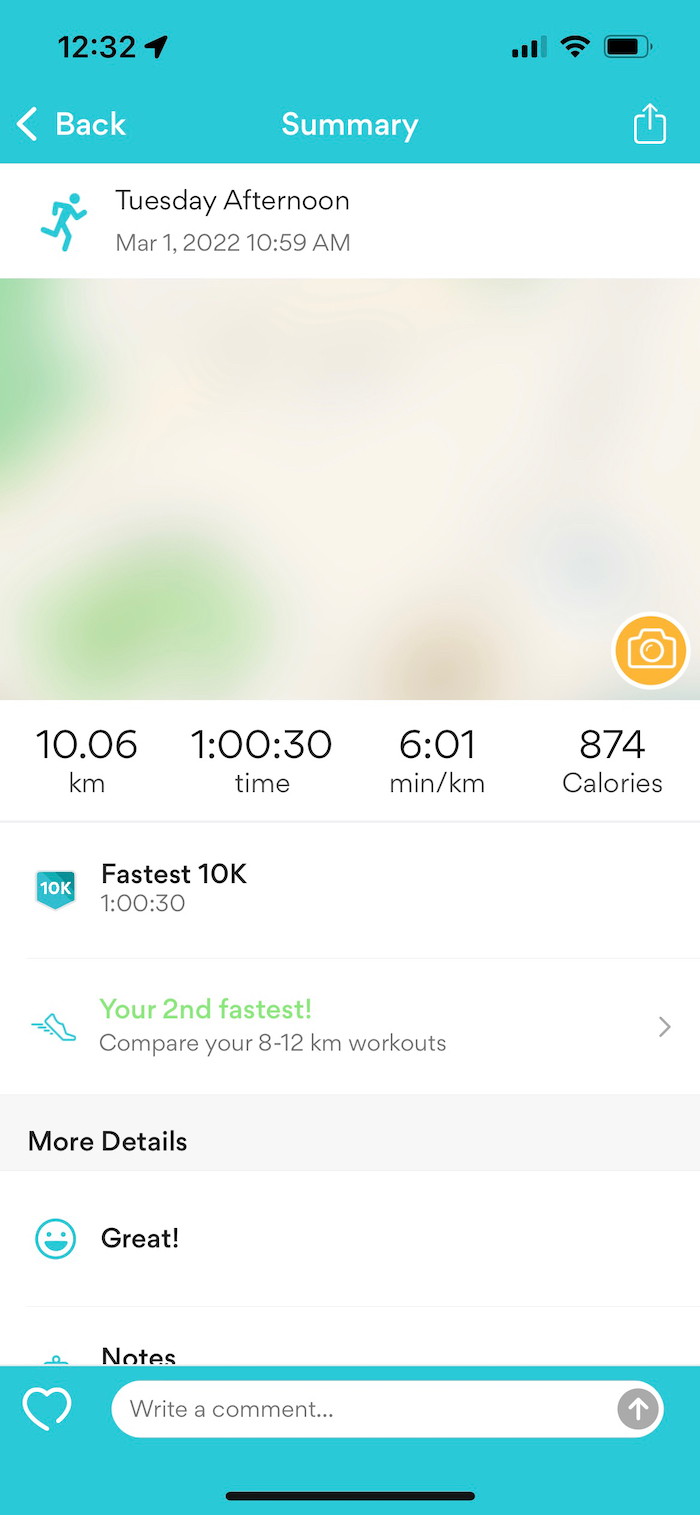Send the comment with the arrow
Image resolution: width=700 pixels, height=1515 pixels.
[x=637, y=1410]
